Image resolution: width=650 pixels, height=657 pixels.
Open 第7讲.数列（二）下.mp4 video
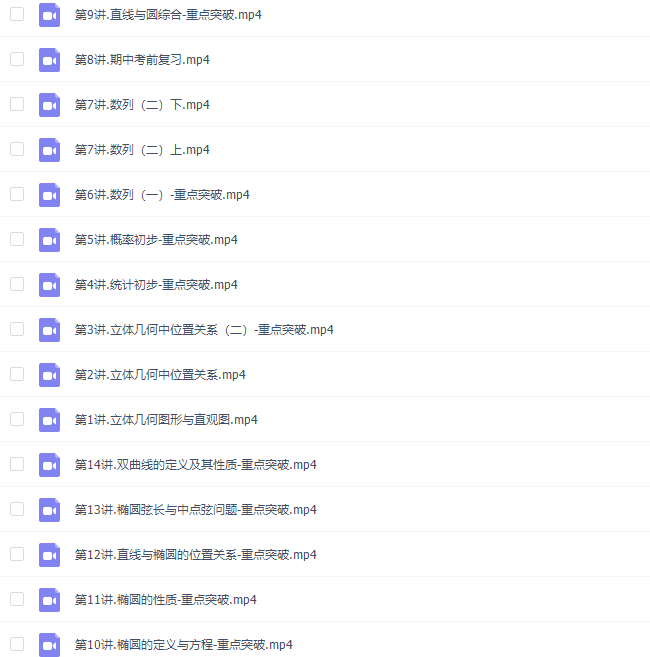(142, 105)
